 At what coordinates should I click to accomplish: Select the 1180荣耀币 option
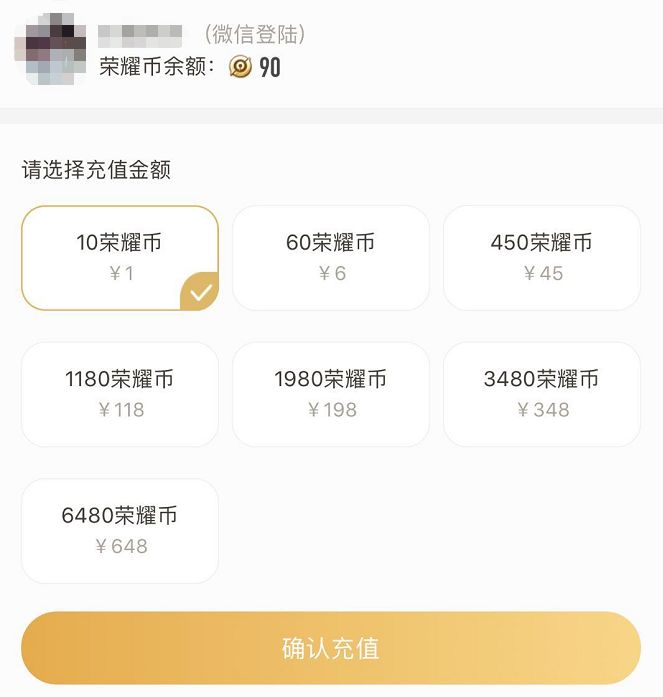coord(120,394)
